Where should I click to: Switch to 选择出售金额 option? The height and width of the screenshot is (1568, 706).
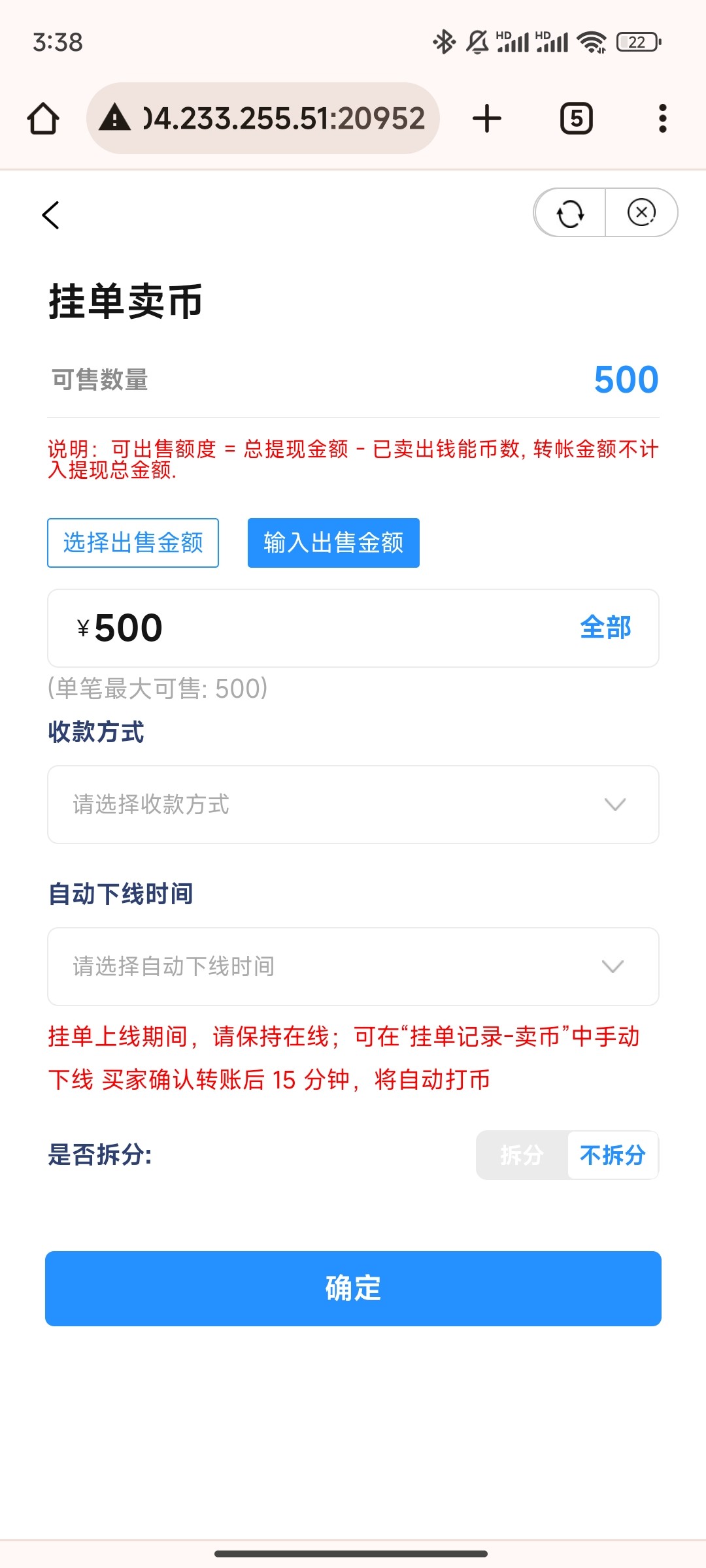tap(133, 543)
